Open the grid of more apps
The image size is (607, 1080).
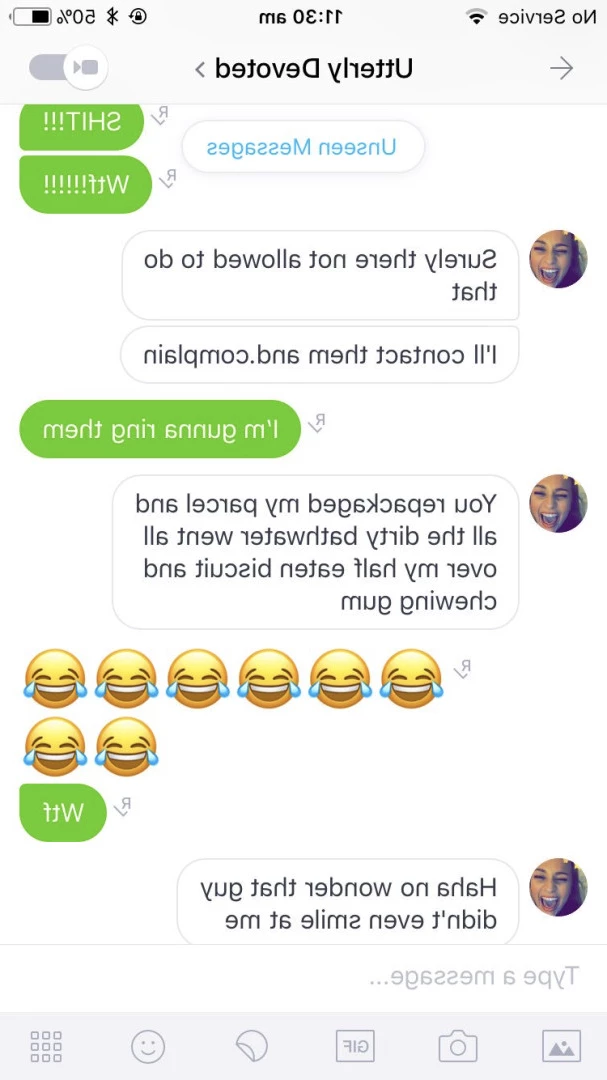[46, 1046]
